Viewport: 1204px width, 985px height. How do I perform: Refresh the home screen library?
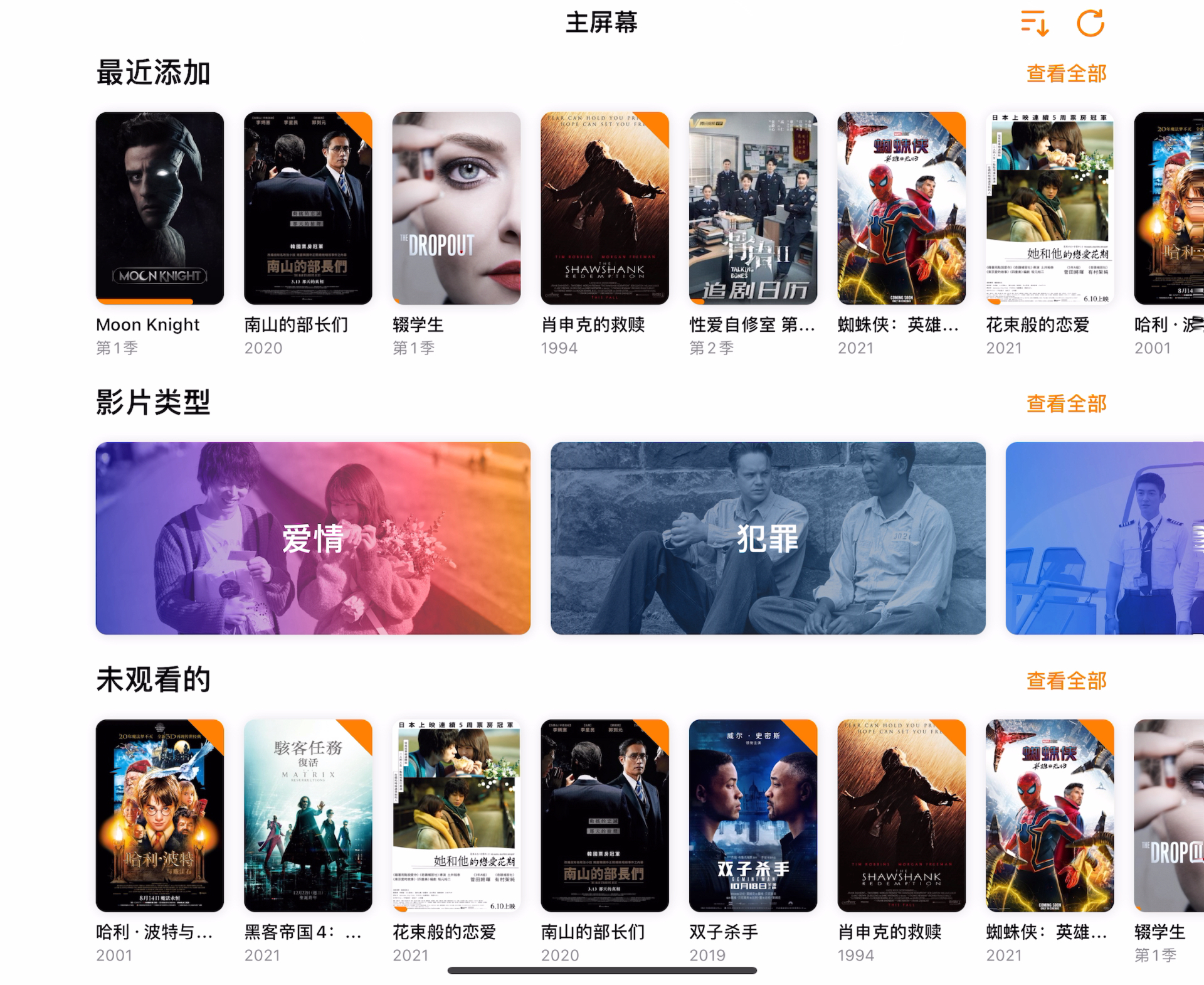tap(1090, 24)
